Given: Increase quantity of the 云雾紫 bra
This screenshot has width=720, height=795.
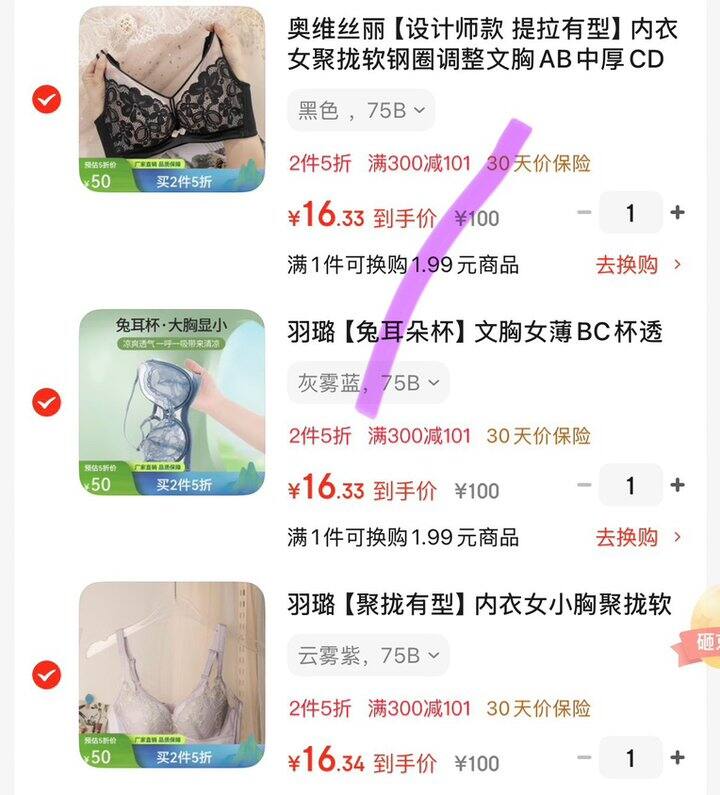Looking at the screenshot, I should coord(676,757).
